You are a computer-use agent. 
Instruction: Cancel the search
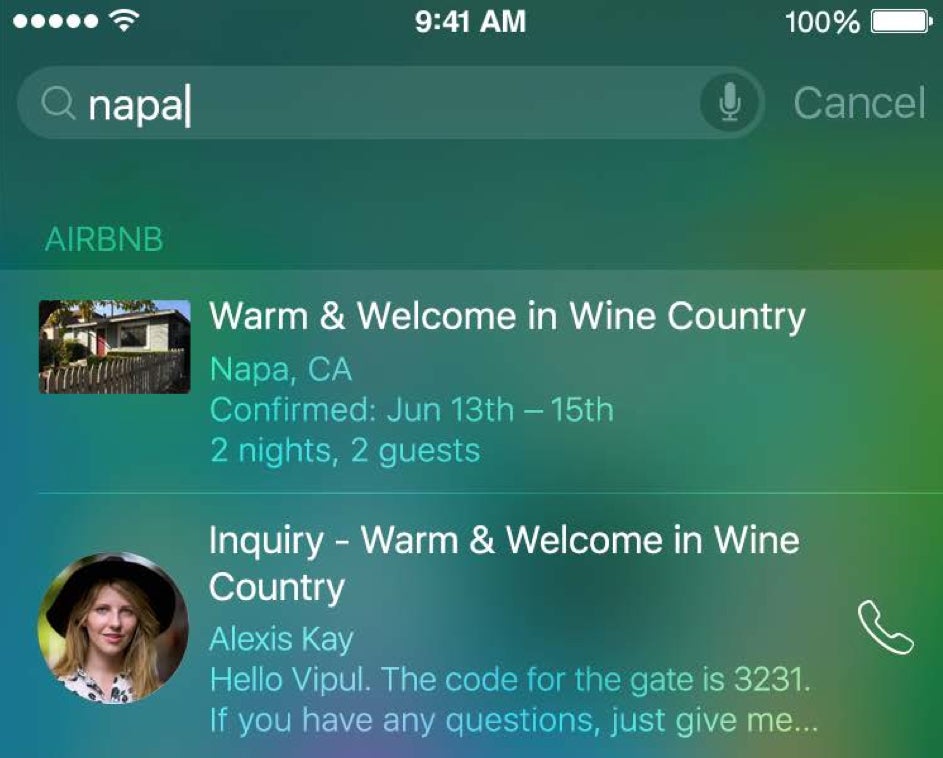pyautogui.click(x=859, y=103)
